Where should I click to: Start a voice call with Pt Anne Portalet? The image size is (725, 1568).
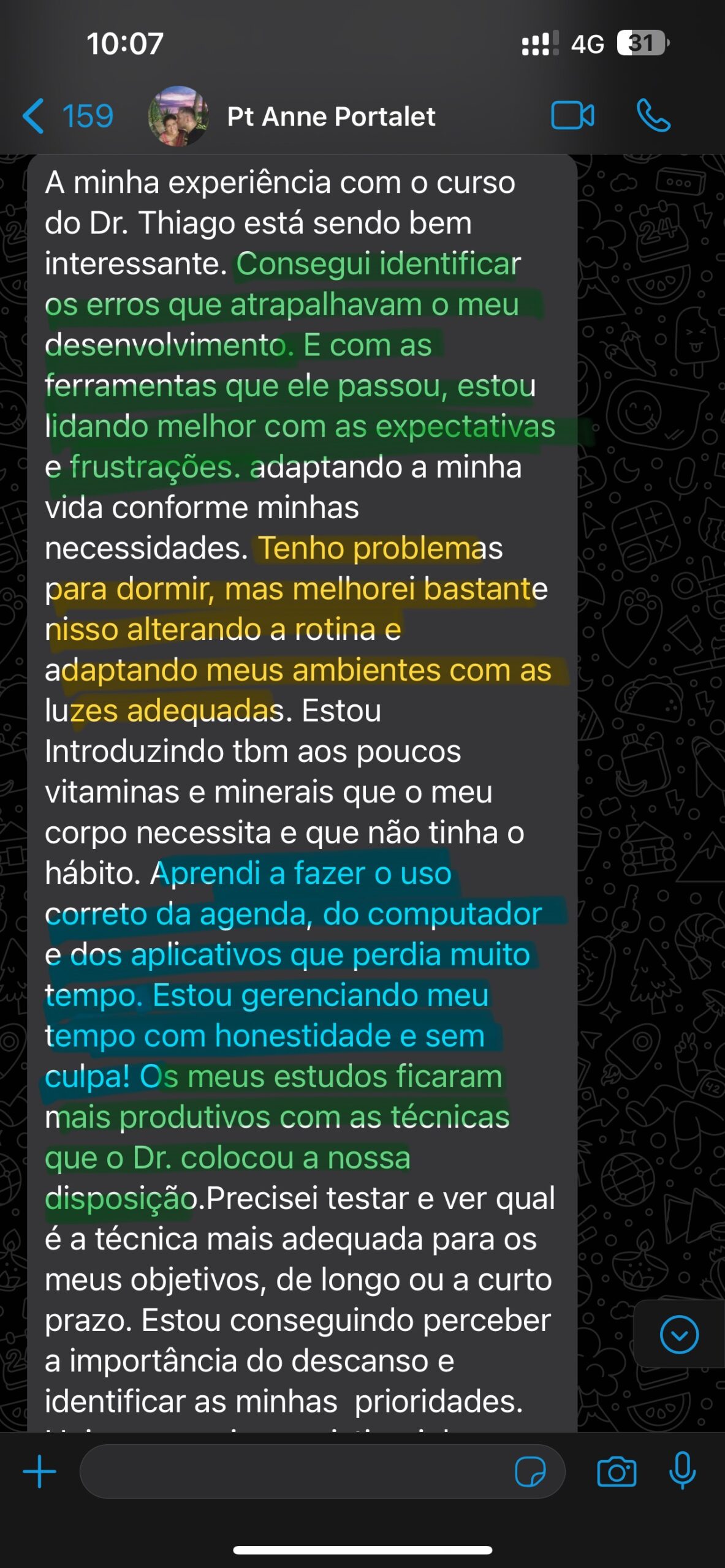653,116
